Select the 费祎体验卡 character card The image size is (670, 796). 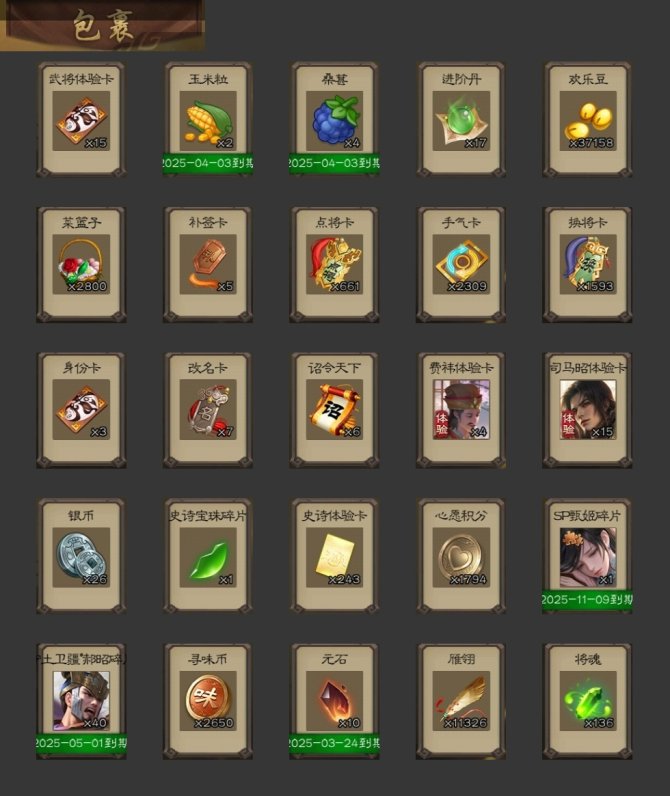[x=461, y=410]
